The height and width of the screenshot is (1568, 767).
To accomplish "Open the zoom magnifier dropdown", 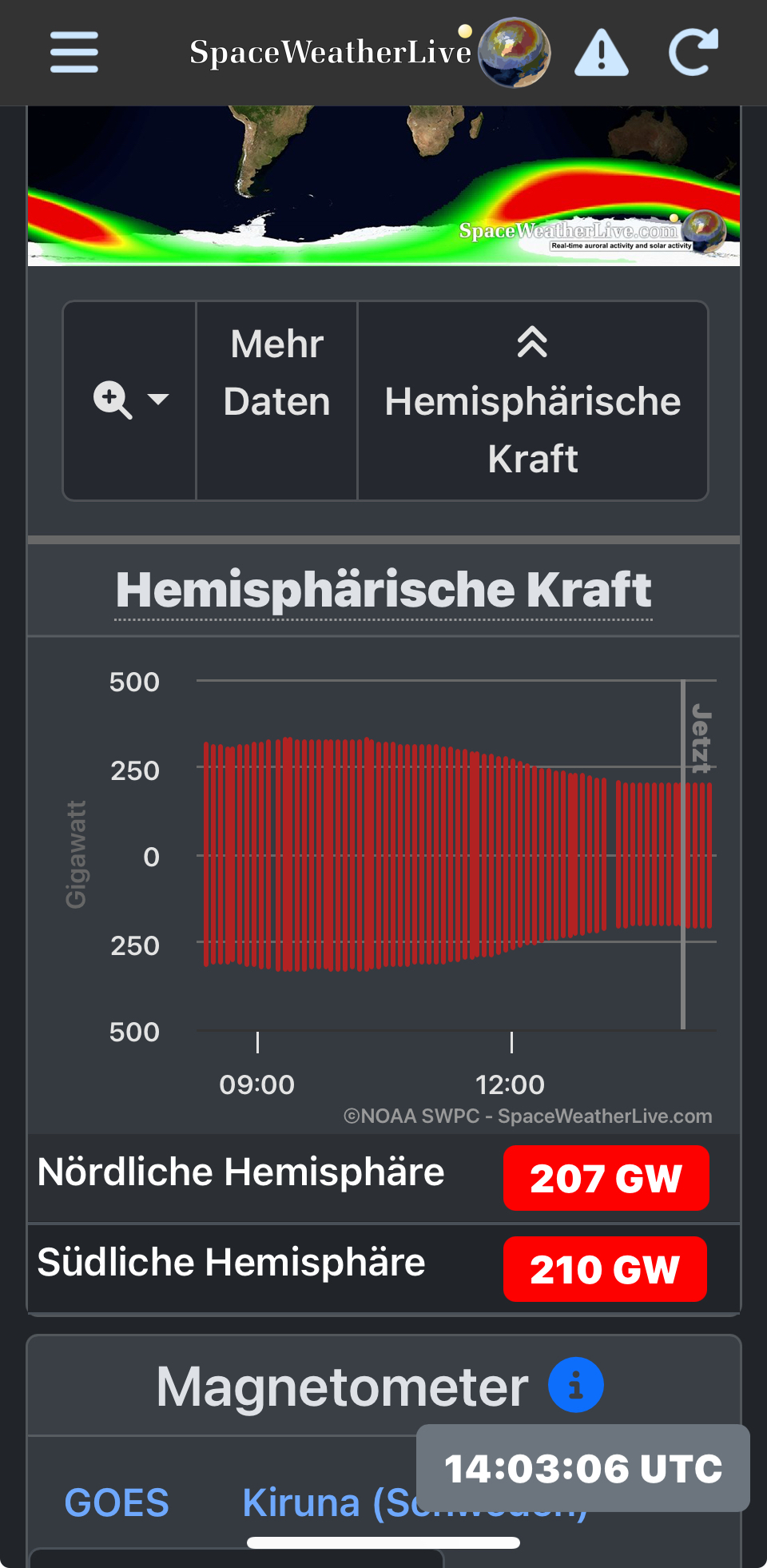I will tap(130, 400).
